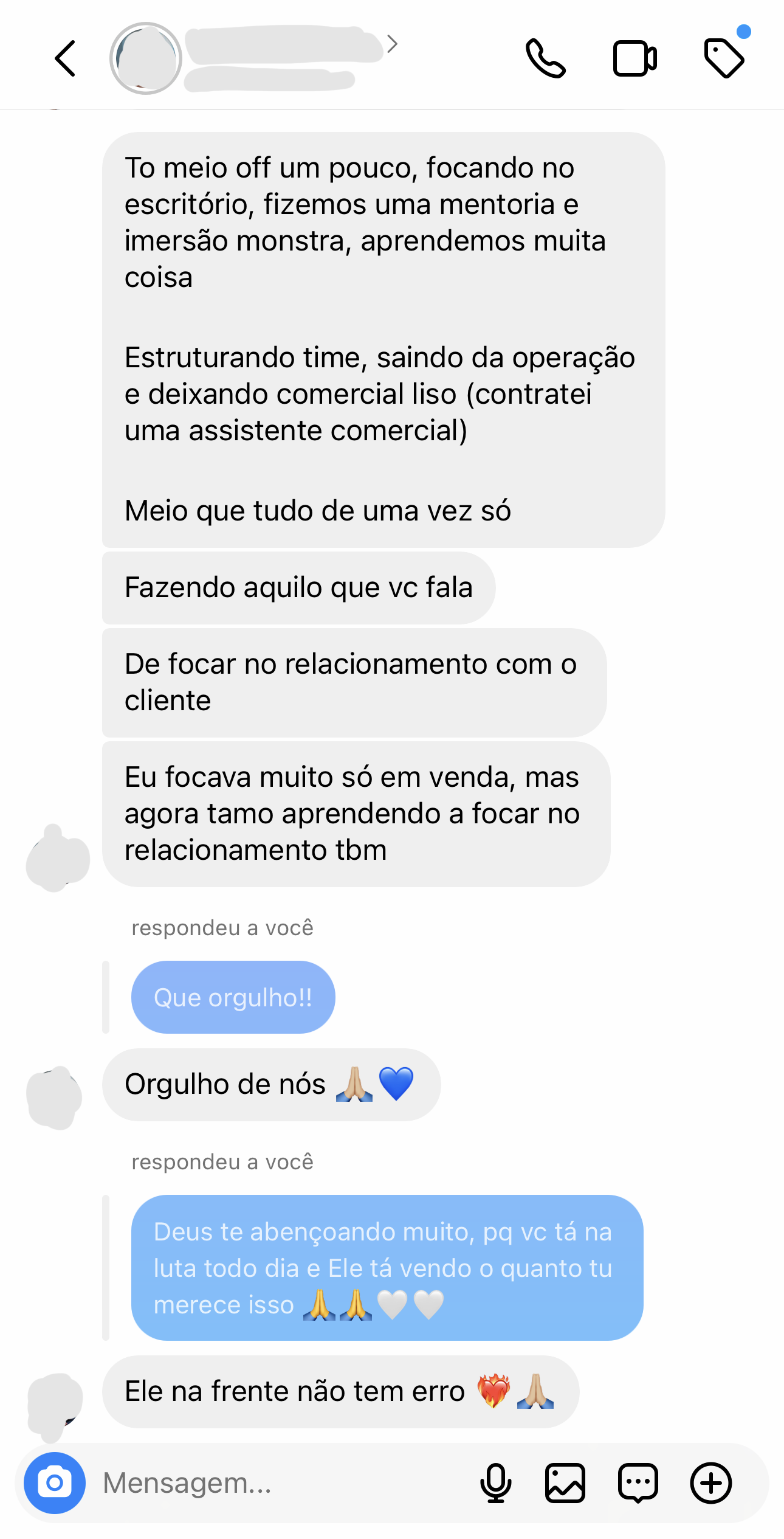Open the label tag options

[x=724, y=59]
